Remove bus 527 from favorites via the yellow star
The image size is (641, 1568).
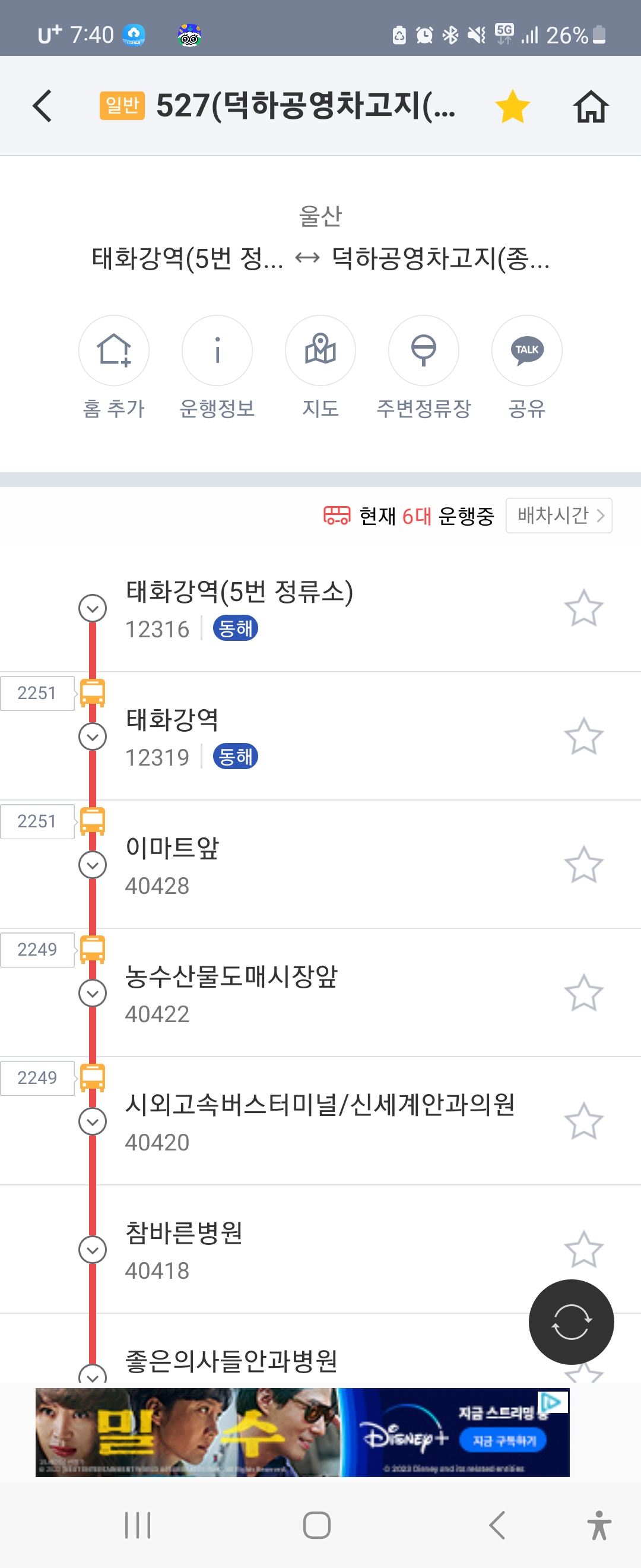tap(512, 106)
